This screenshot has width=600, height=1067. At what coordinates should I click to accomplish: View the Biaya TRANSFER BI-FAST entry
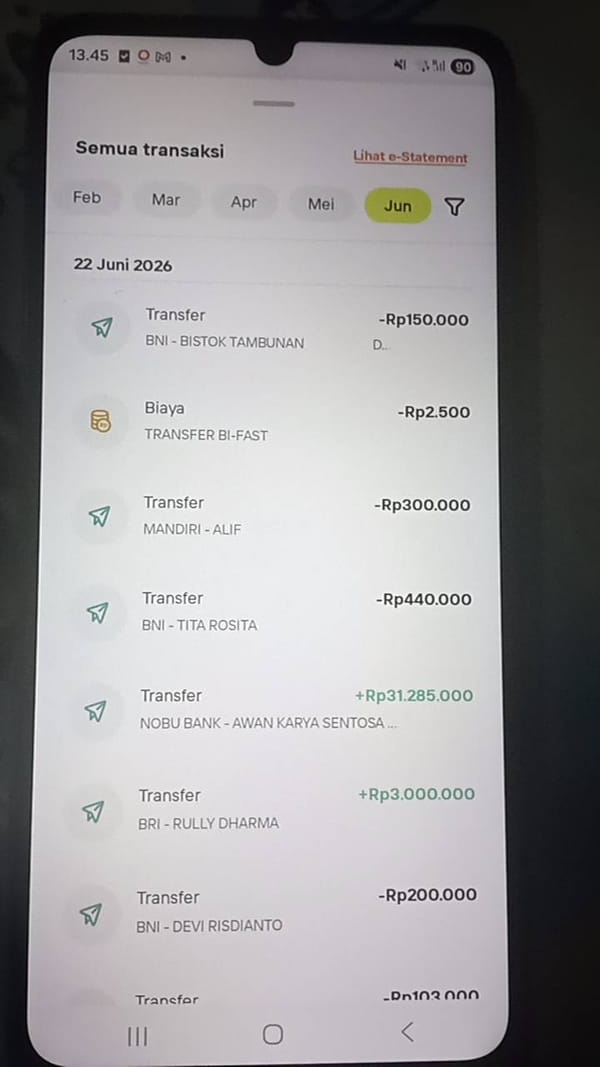274,422
